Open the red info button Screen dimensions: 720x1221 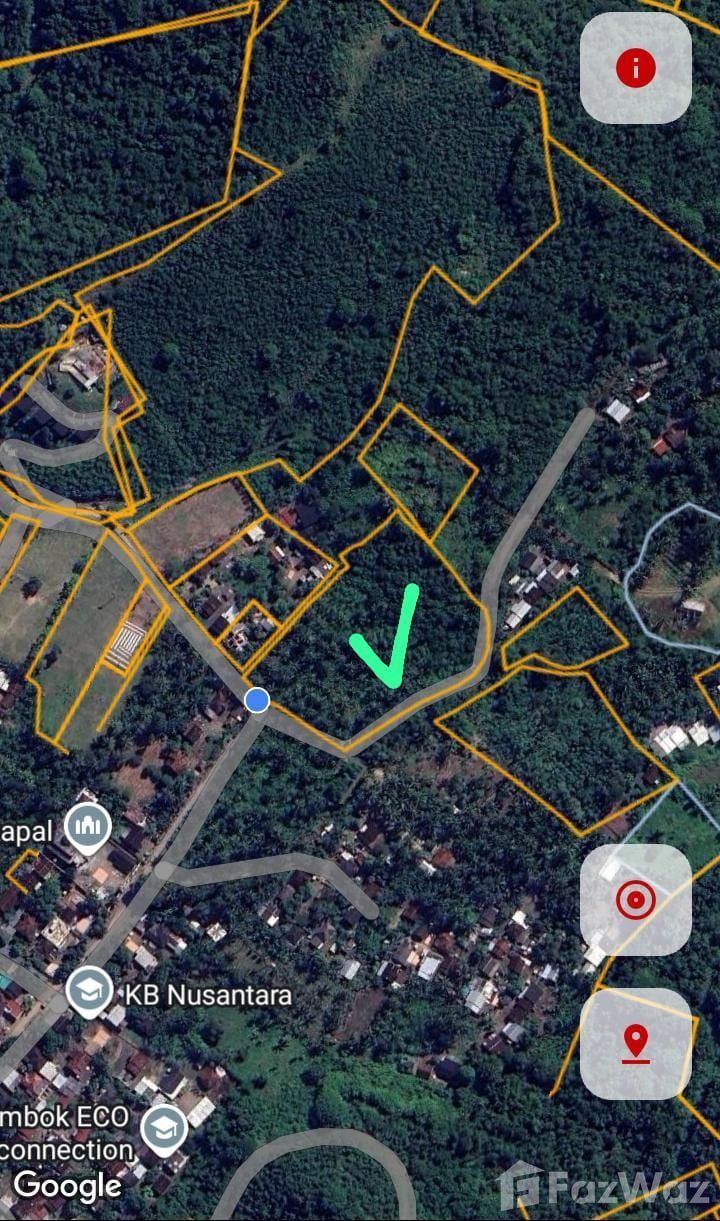[x=635, y=68]
